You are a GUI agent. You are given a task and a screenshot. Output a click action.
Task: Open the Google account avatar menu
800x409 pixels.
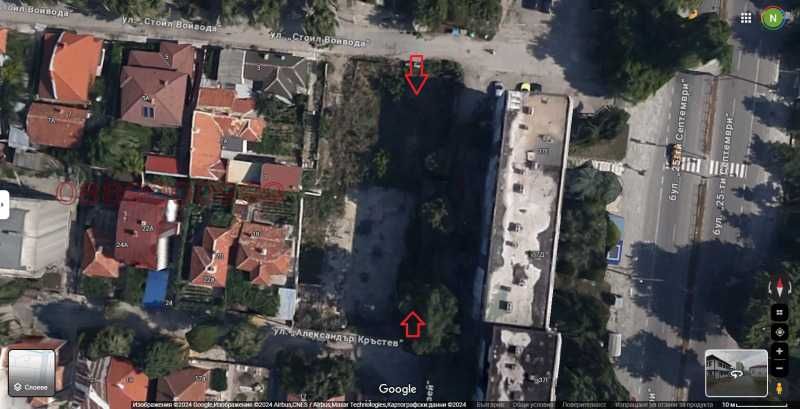pos(773,17)
